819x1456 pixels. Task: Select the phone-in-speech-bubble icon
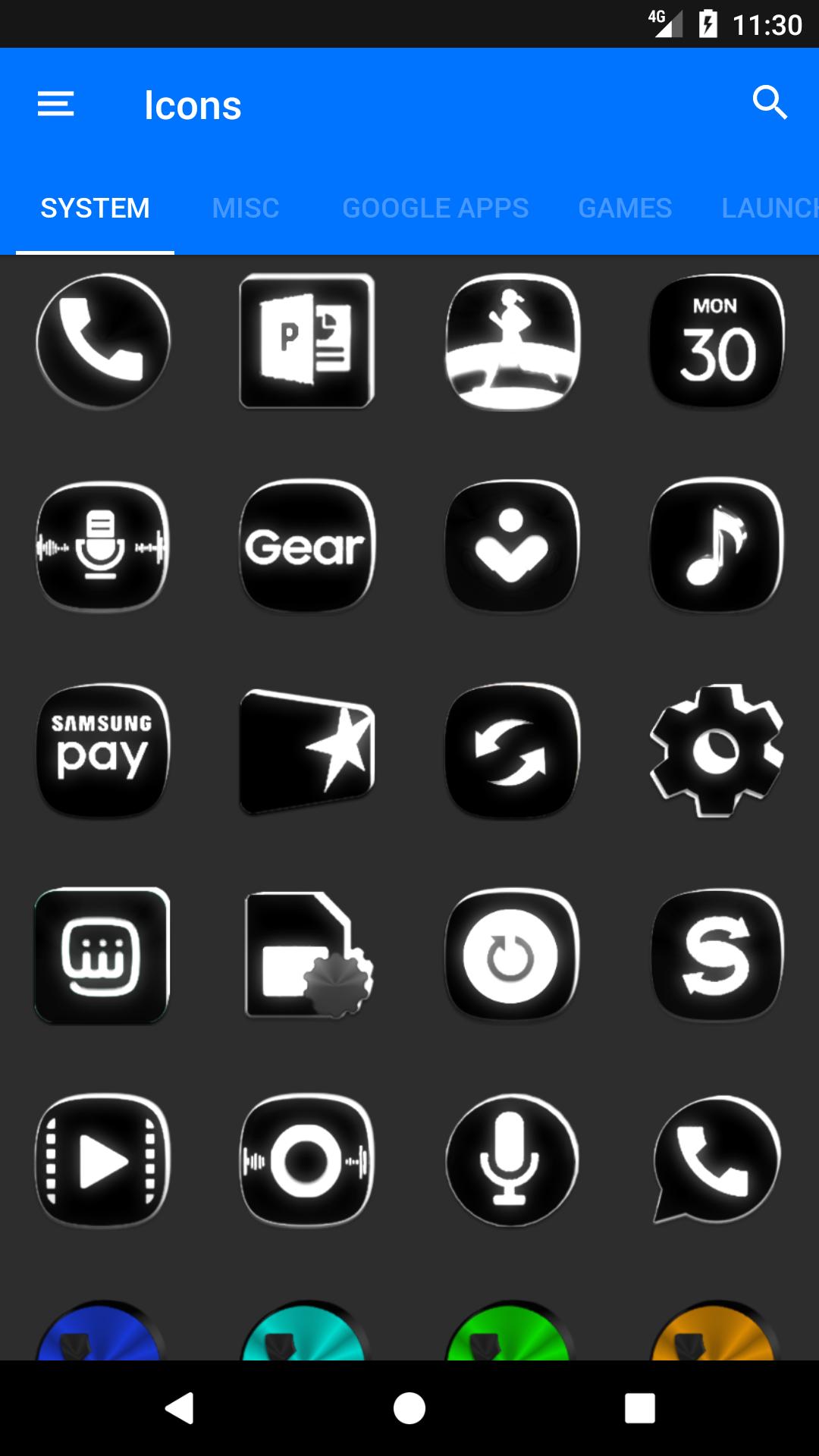pos(717,1160)
